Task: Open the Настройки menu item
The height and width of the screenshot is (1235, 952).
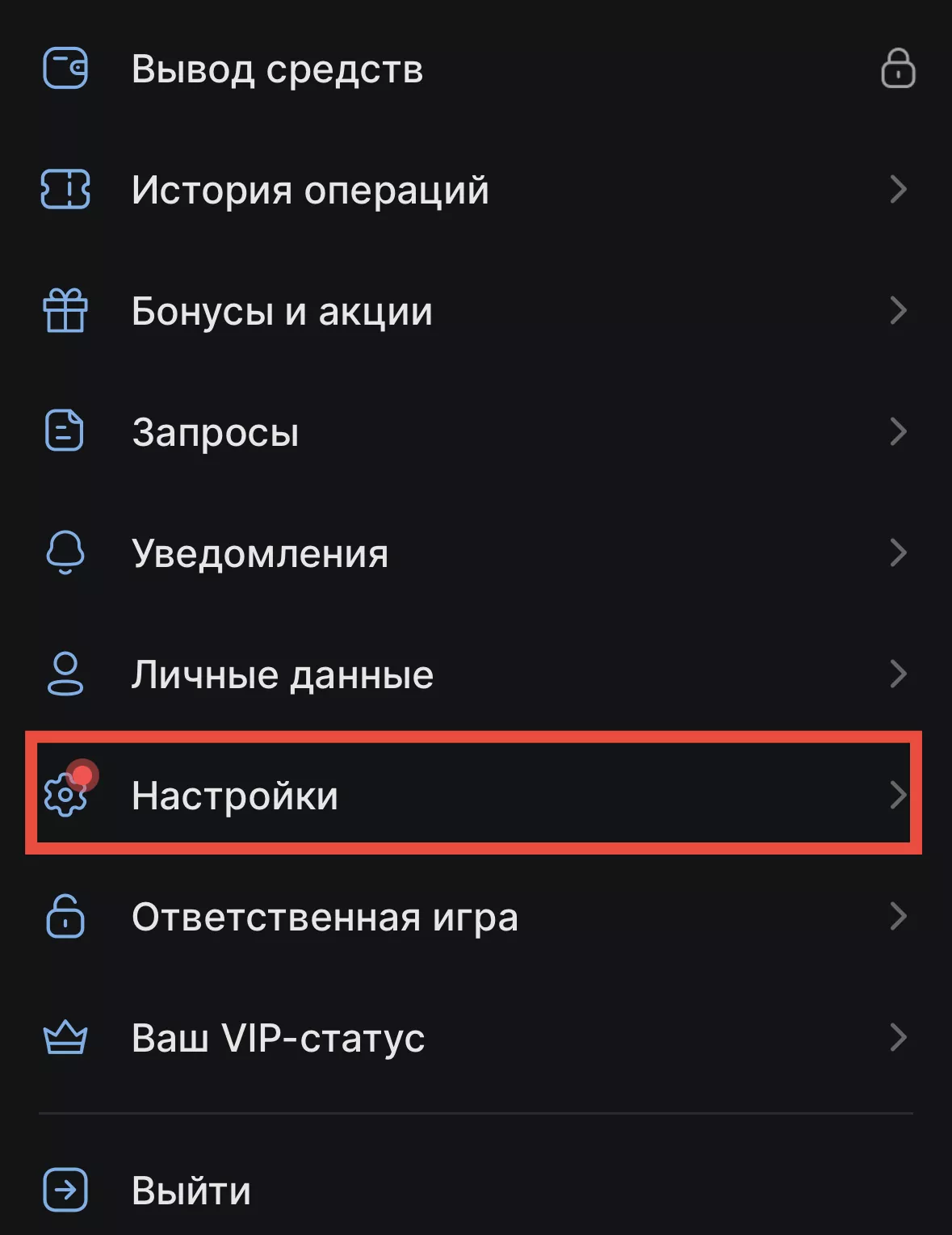Action: (236, 795)
